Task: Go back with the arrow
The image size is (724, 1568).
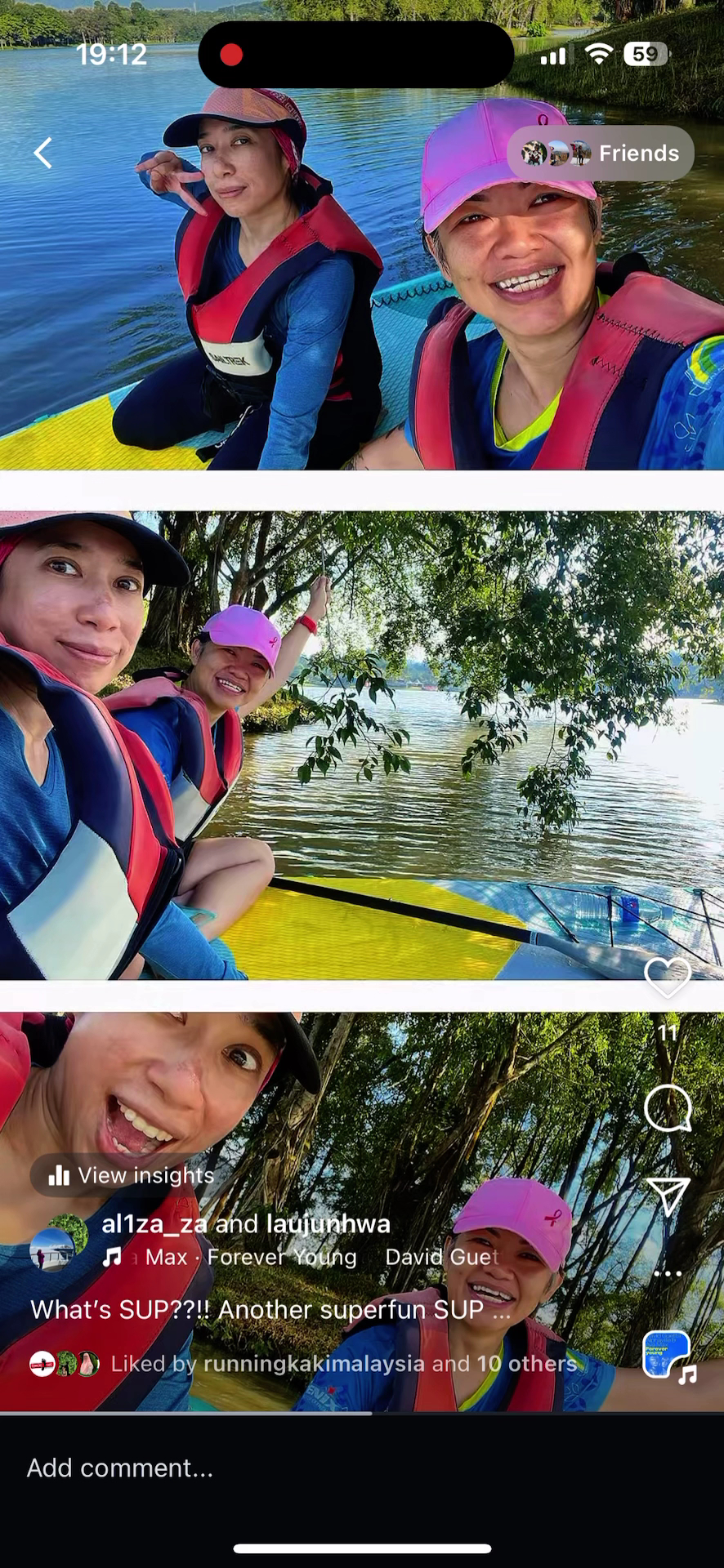Action: pos(43,153)
